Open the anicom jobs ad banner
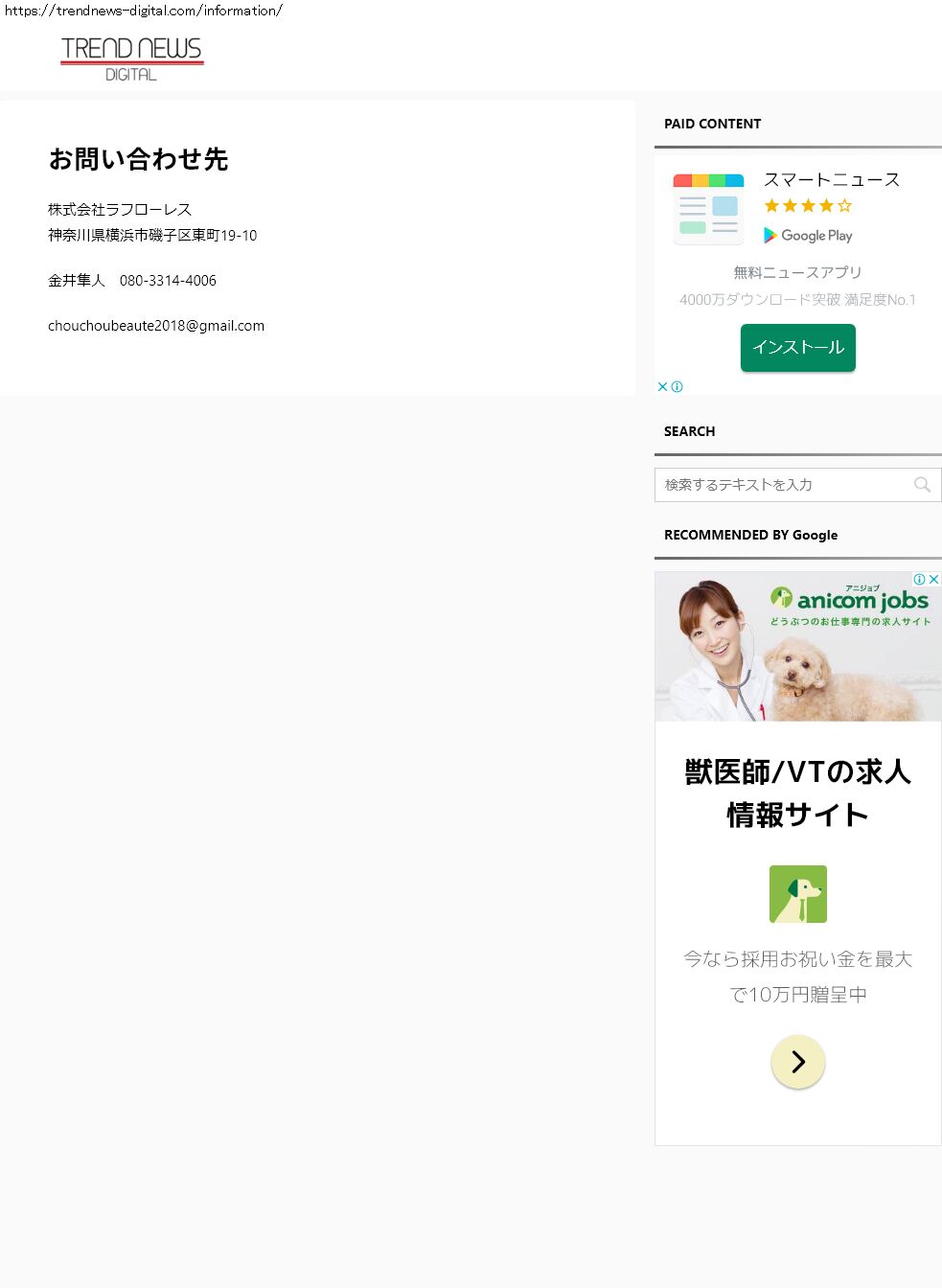 pos(797,648)
